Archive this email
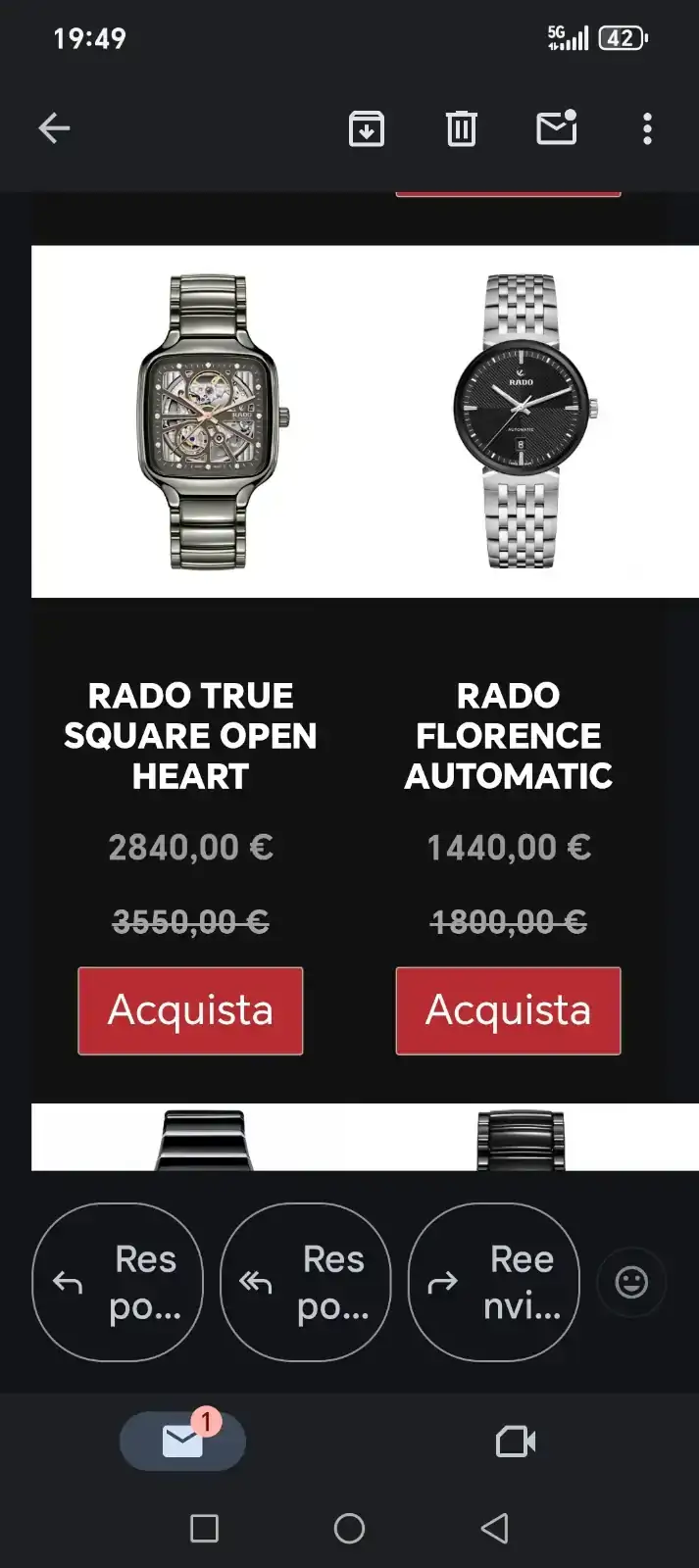The width and height of the screenshot is (699, 1568). click(367, 128)
